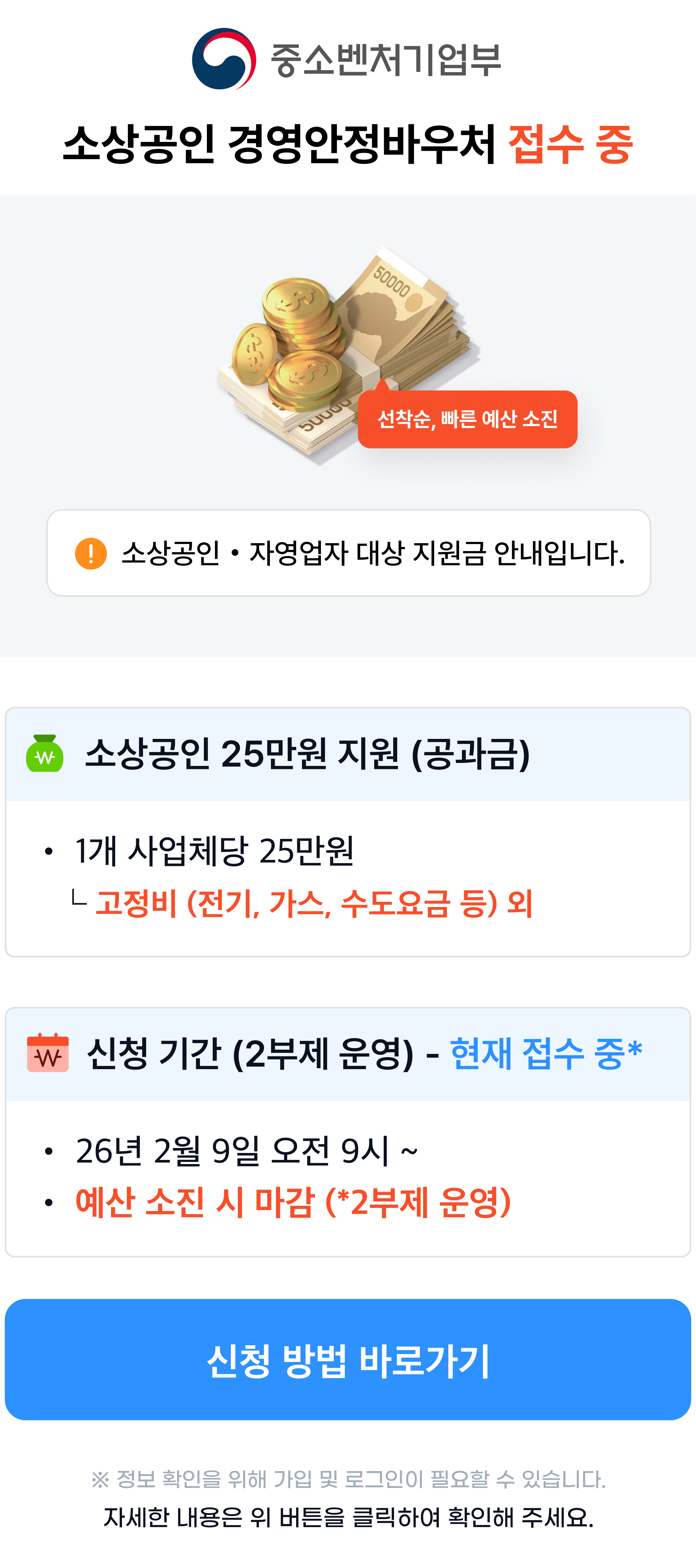Tap the 신청 방법 바로가기 button
This screenshot has height=1568, width=696.
point(348,1360)
